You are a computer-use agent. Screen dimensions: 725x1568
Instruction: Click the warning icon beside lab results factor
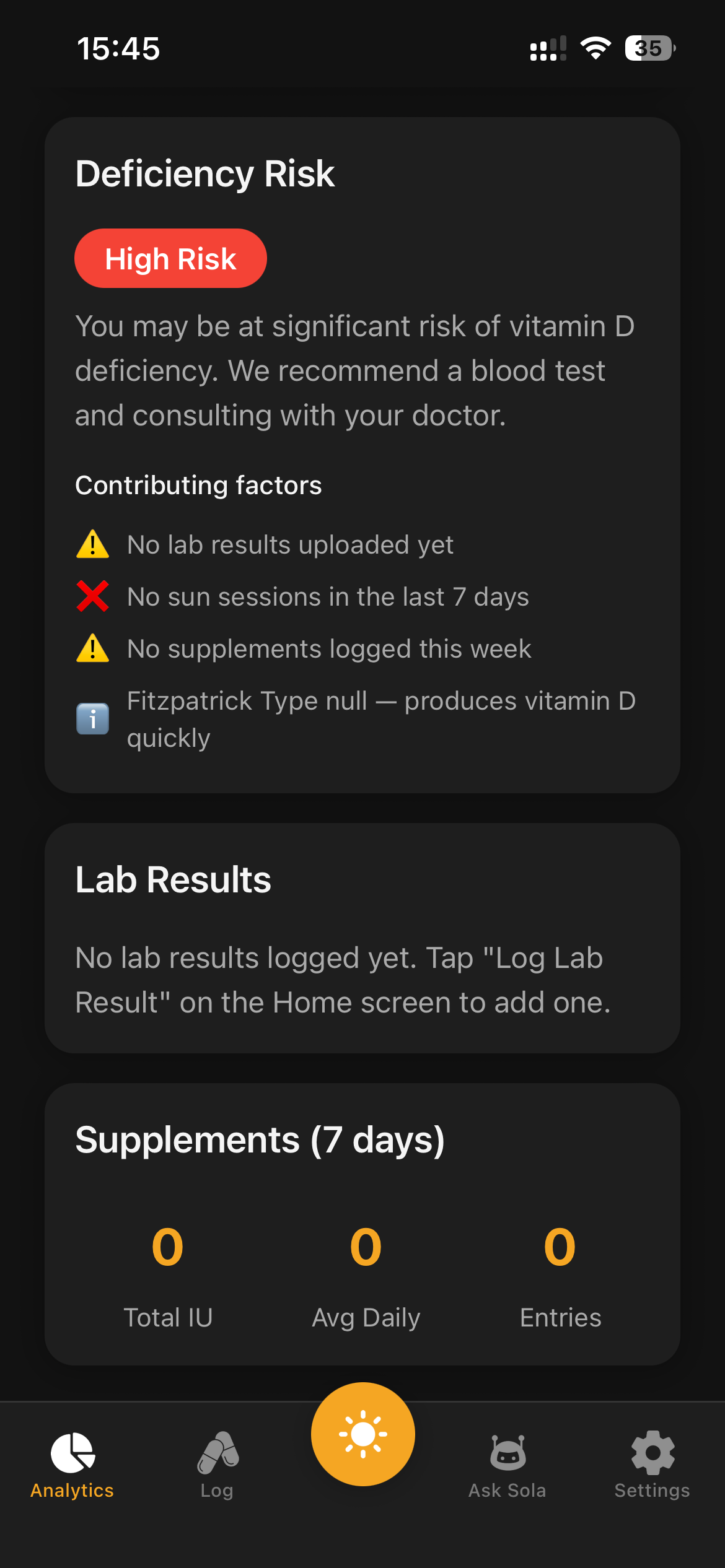coord(92,544)
